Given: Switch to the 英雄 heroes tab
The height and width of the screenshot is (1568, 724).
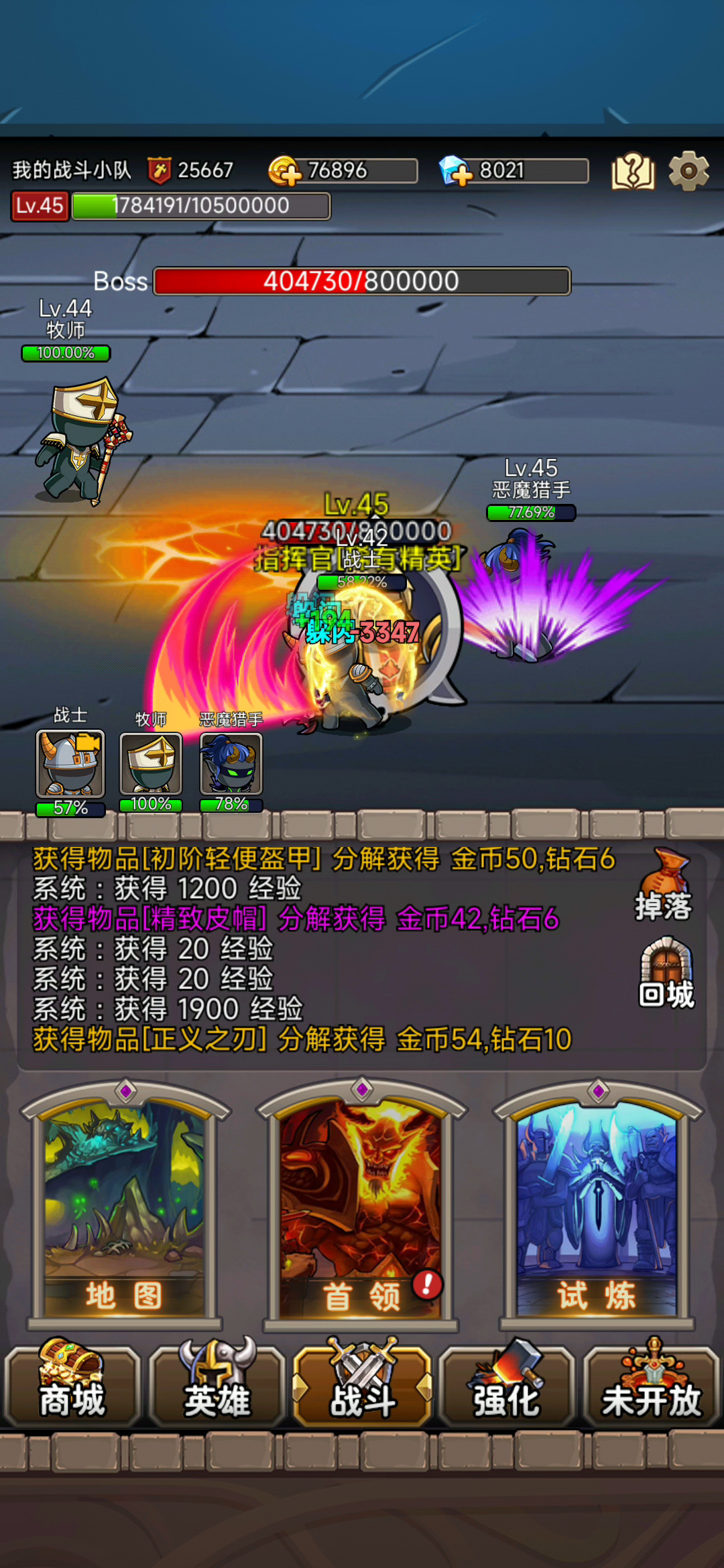Looking at the screenshot, I should pos(217,1384).
